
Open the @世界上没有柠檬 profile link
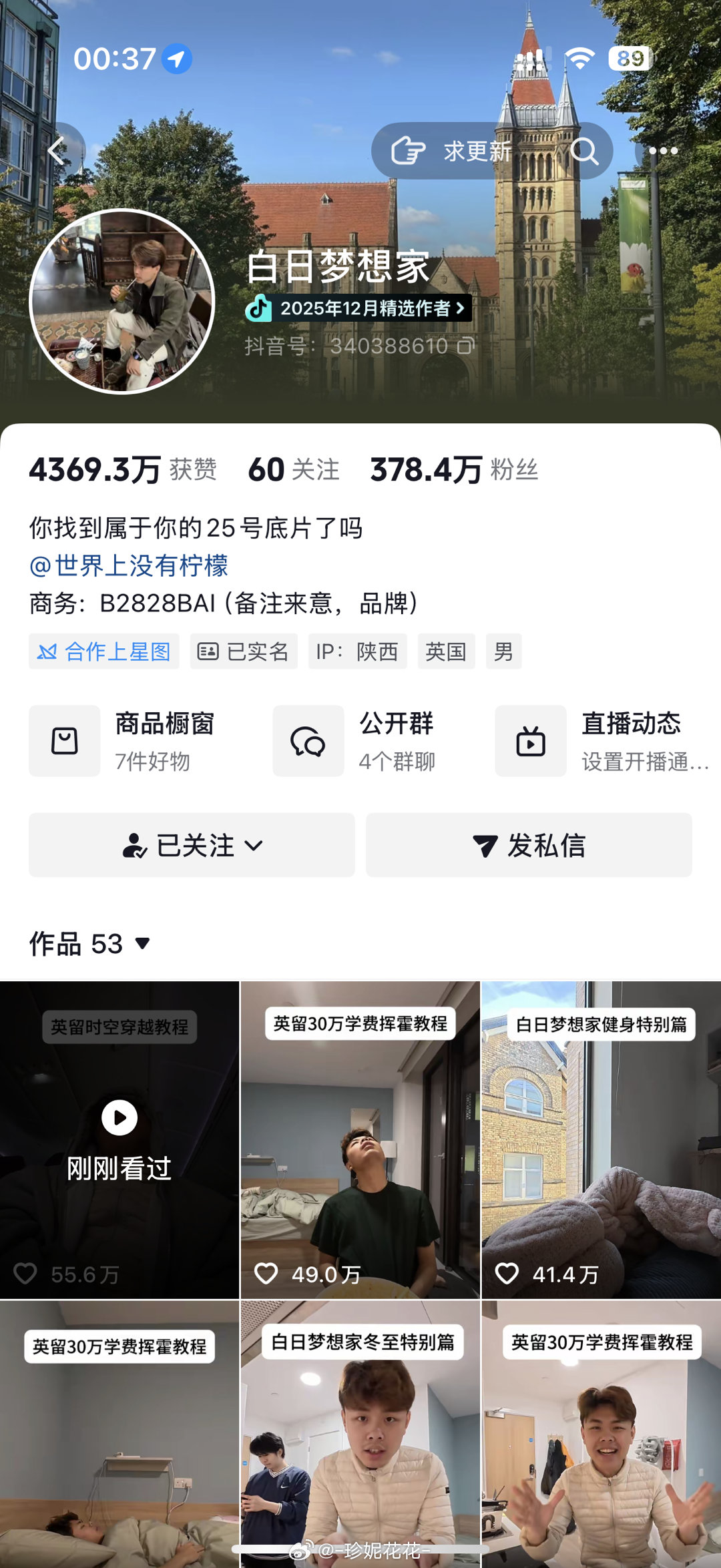point(129,566)
